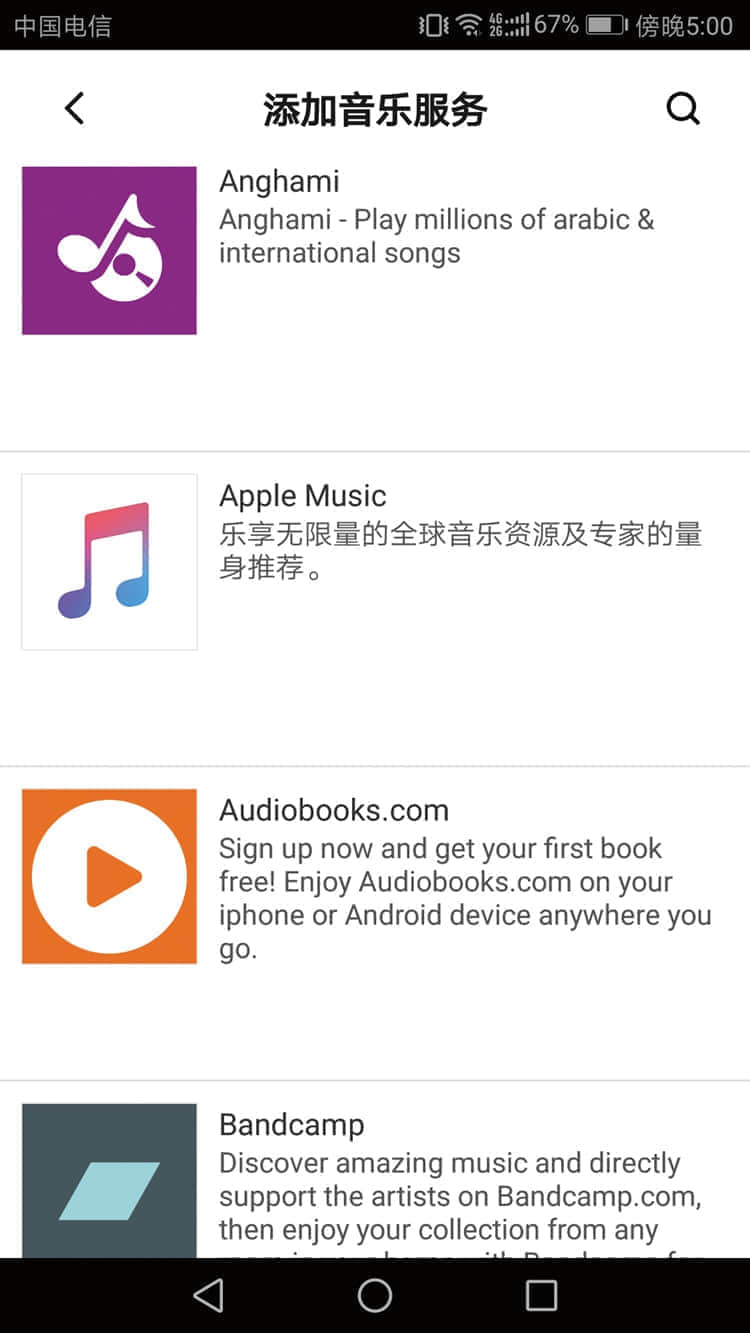The width and height of the screenshot is (750, 1333).
Task: Open the Apple Music service
Action: (x=375, y=609)
